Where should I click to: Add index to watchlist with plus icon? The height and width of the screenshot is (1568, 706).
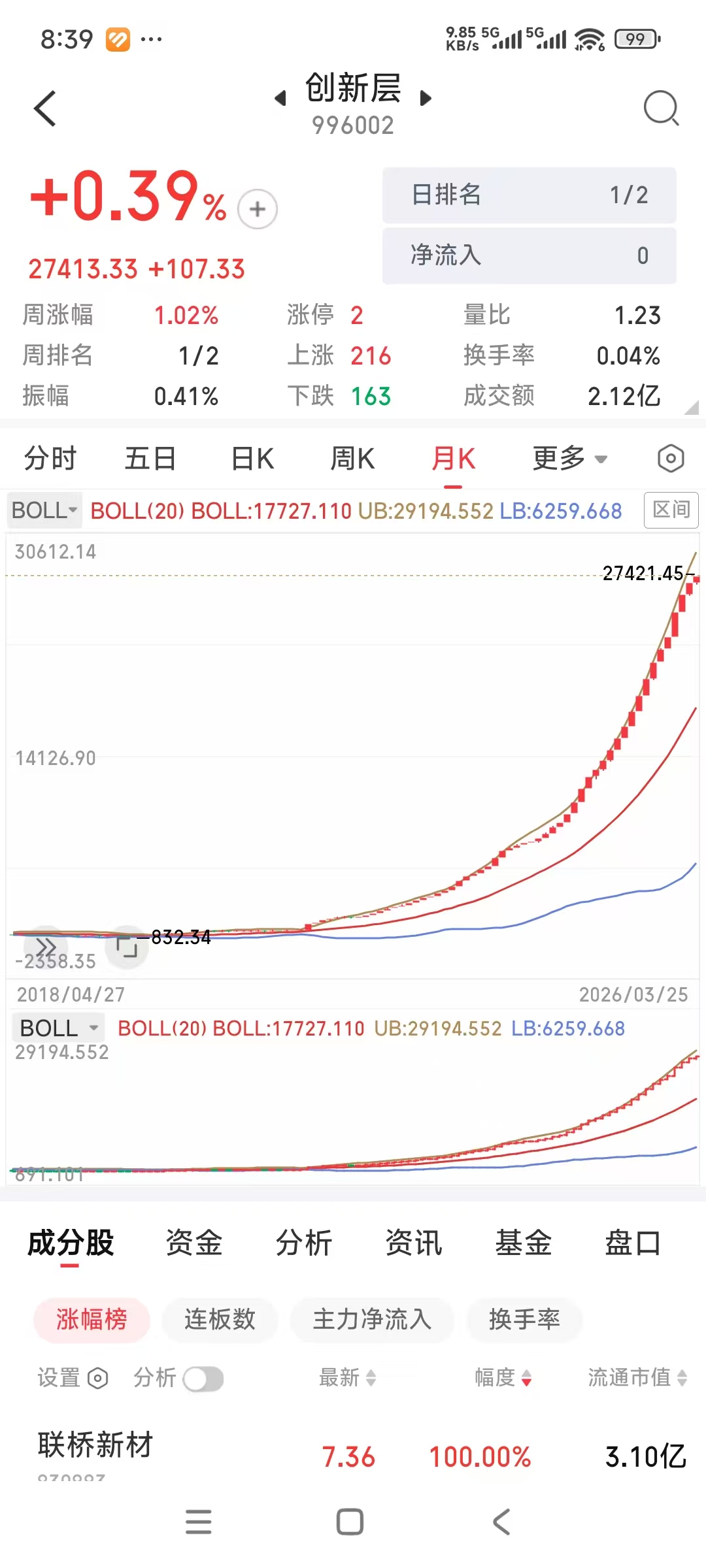point(258,209)
